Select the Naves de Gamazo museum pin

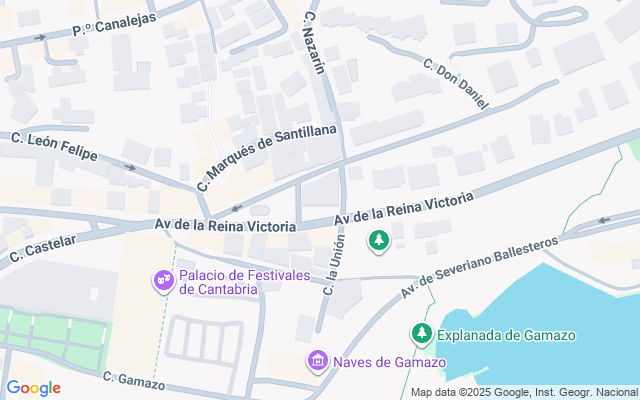(318, 360)
